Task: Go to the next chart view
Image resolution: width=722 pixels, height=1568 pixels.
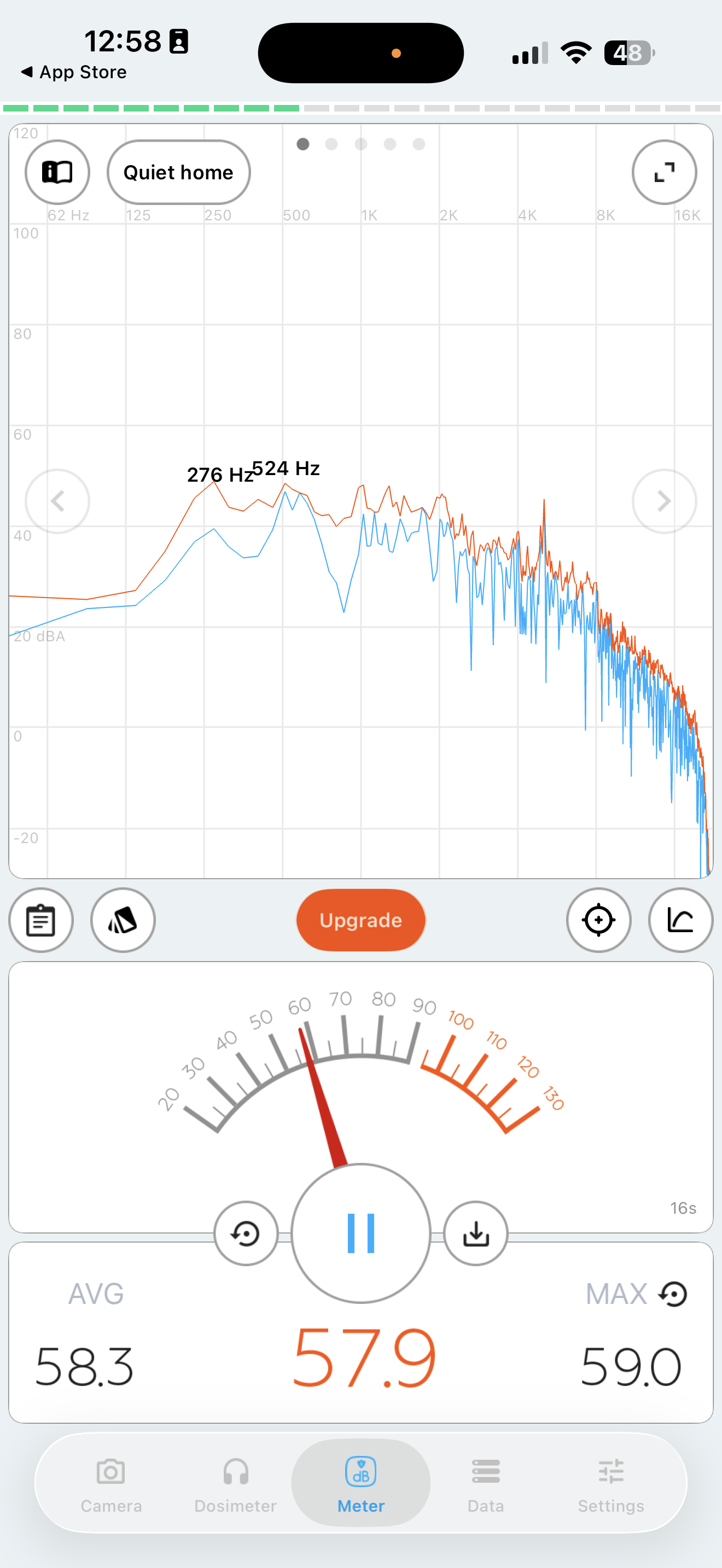Action: [x=664, y=501]
